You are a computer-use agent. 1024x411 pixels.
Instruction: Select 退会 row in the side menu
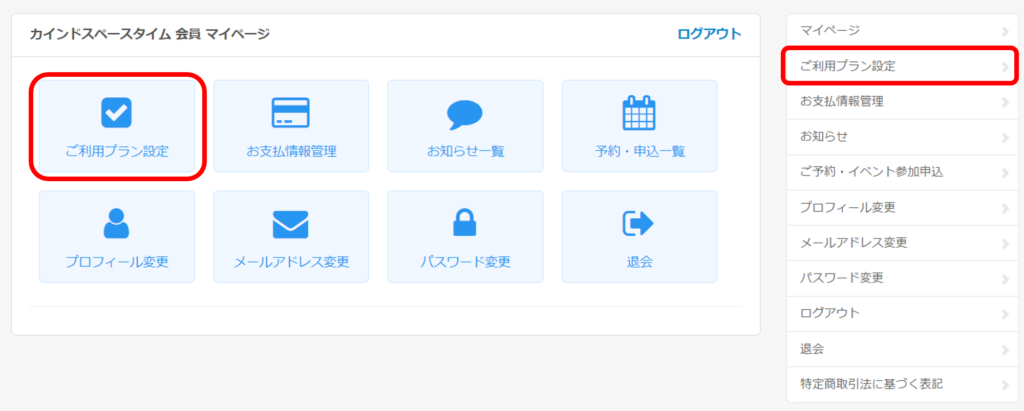coord(900,348)
